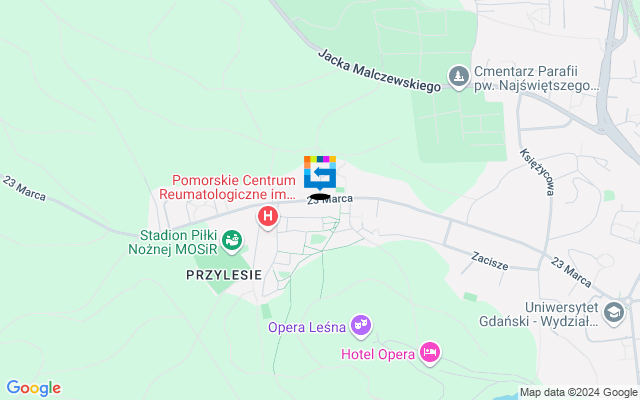
Task: Select the Uniwersytet Gdański marker
Action: (x=615, y=313)
